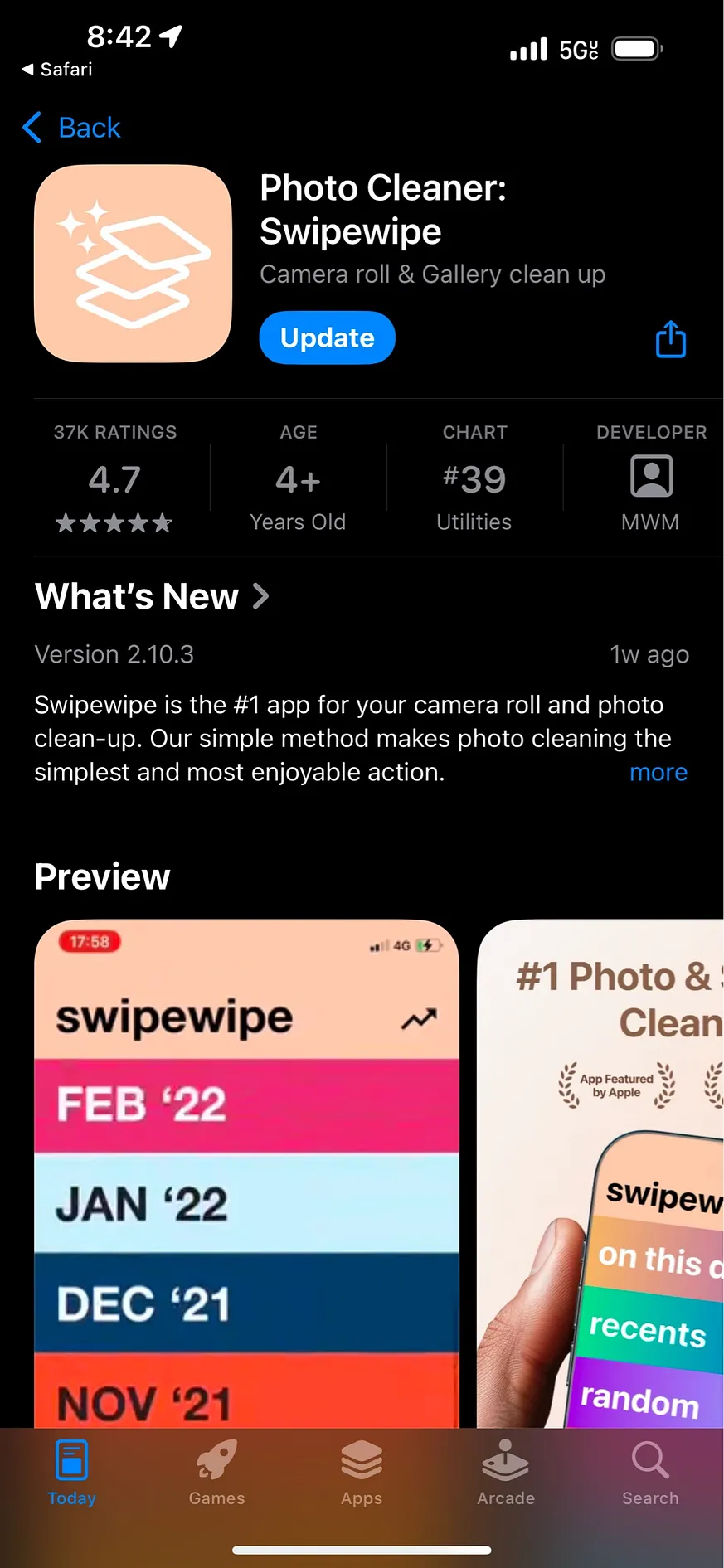View the #39 Utilities chart ranking
The height and width of the screenshot is (1568, 724).
click(x=474, y=478)
